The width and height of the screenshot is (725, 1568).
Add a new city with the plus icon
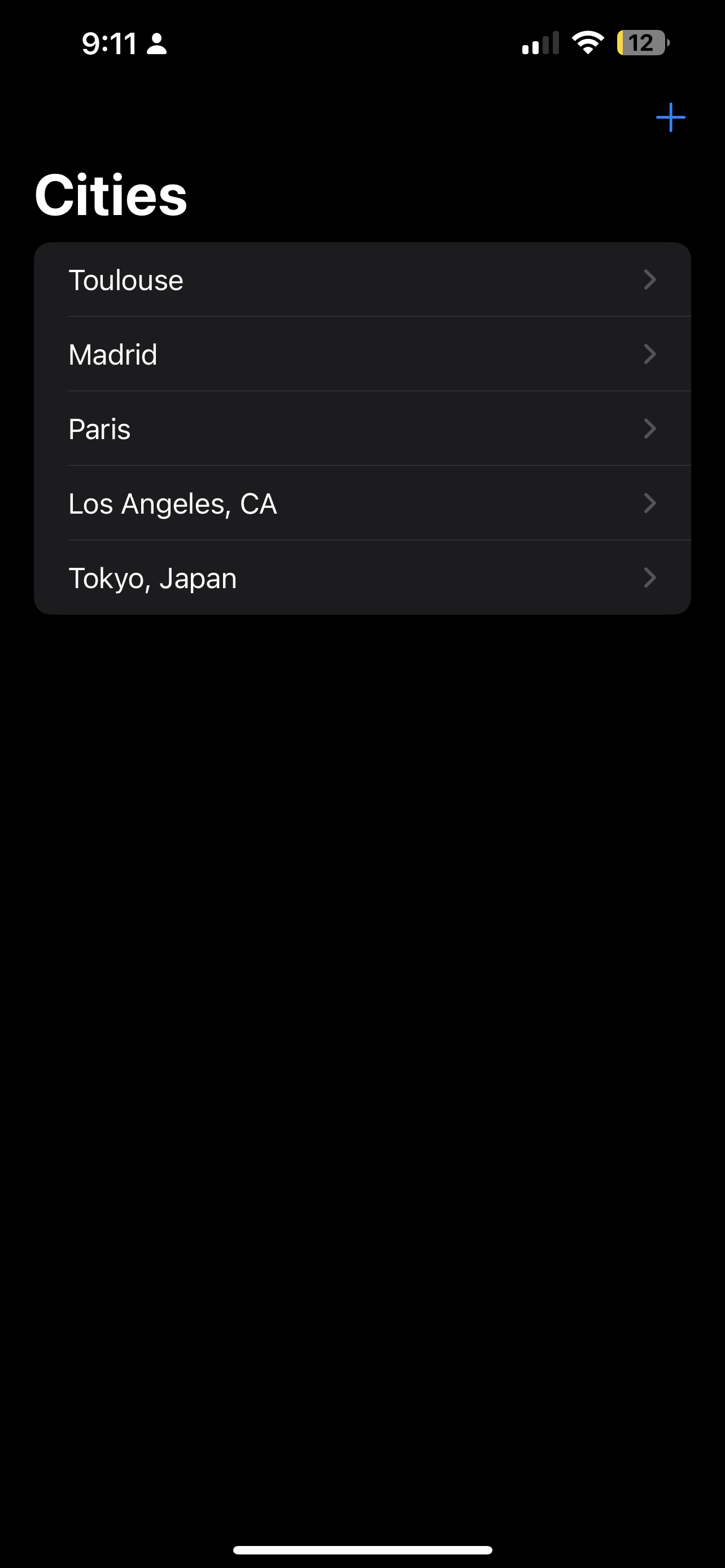coord(670,117)
